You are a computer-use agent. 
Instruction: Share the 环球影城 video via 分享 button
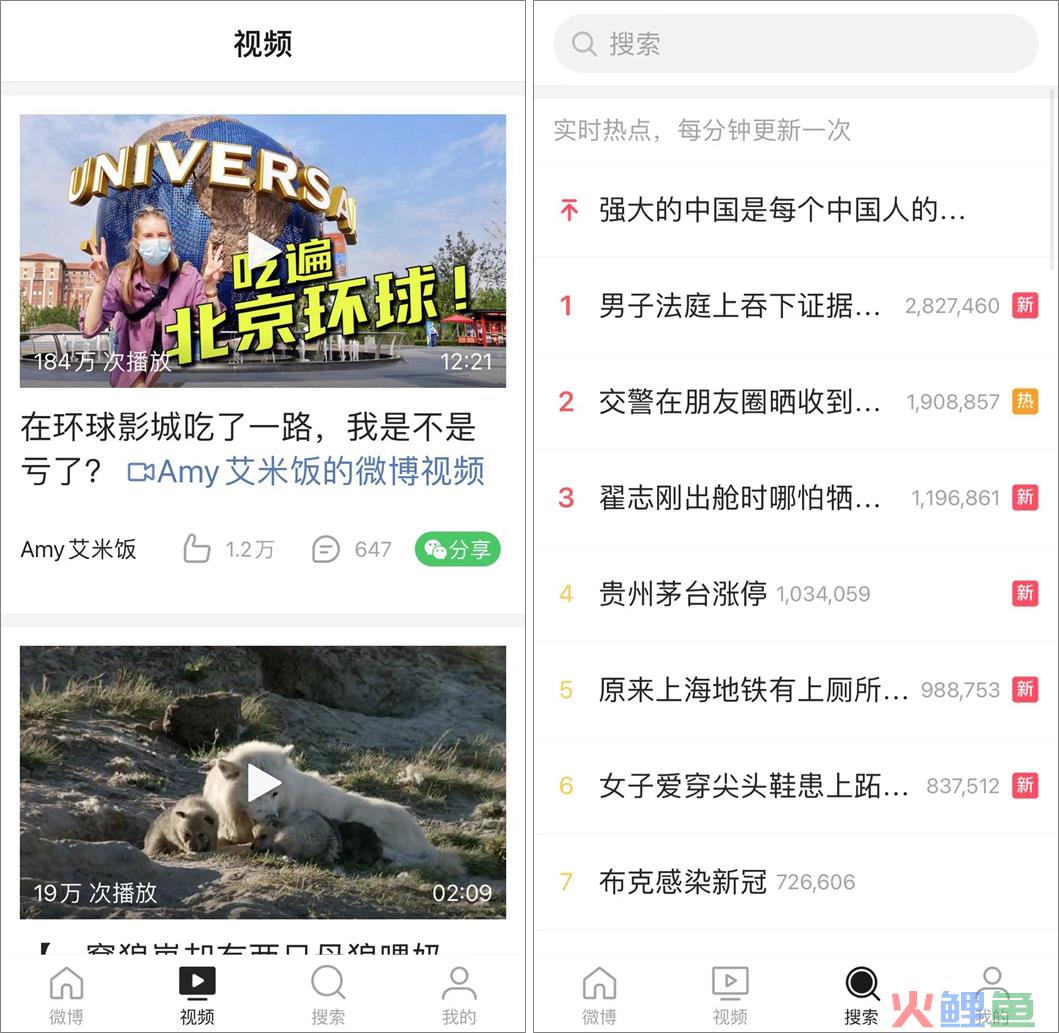pyautogui.click(x=457, y=549)
